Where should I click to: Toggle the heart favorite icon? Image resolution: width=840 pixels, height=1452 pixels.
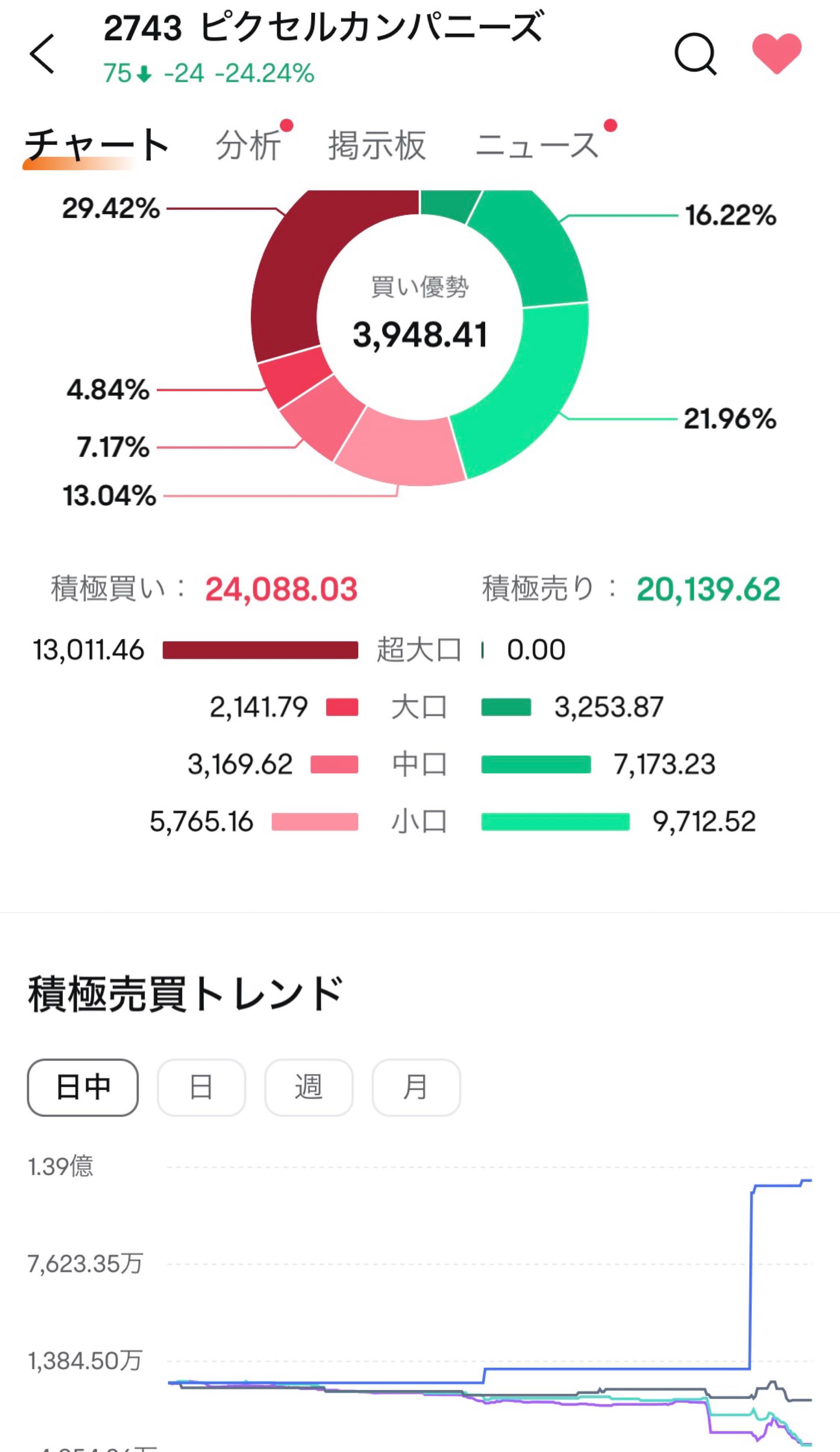click(777, 53)
